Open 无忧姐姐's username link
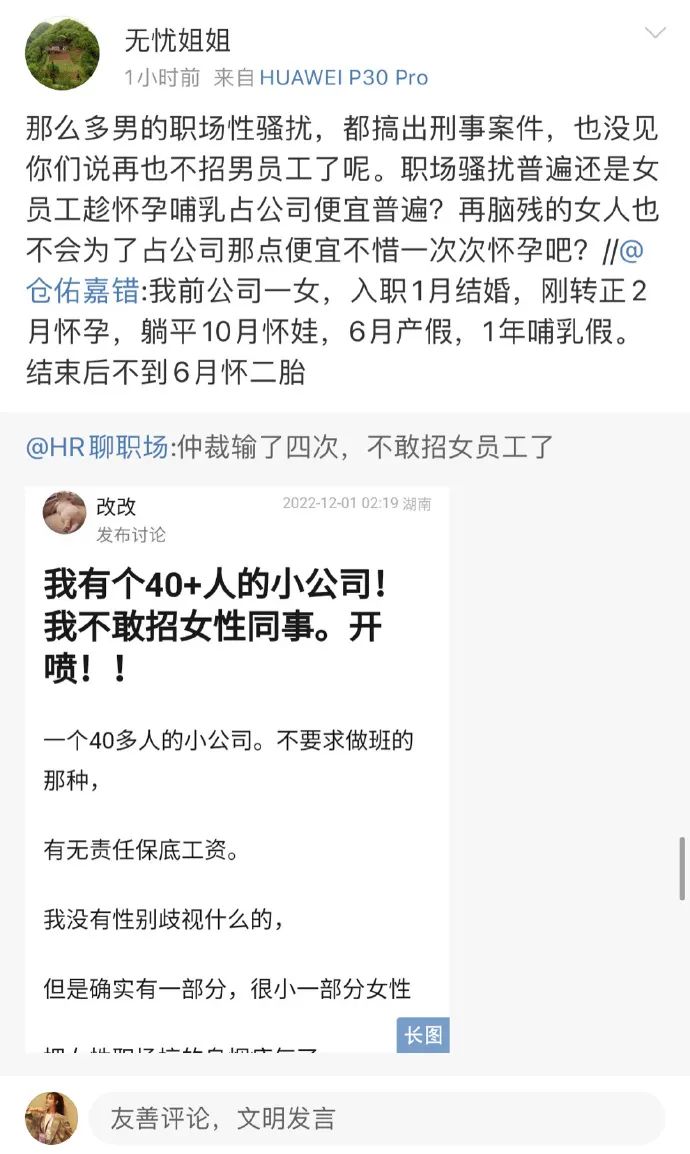The height and width of the screenshot is (1154, 690). 178,40
